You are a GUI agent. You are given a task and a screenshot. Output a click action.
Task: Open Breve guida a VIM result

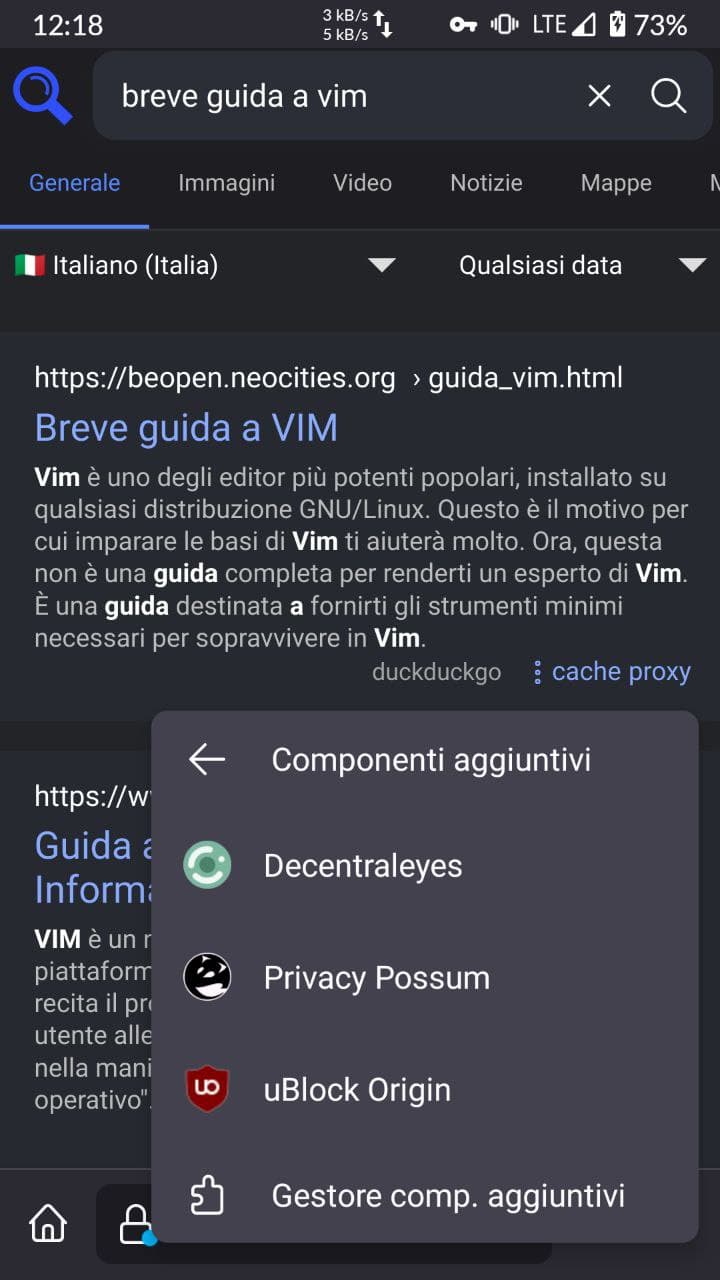tap(186, 428)
